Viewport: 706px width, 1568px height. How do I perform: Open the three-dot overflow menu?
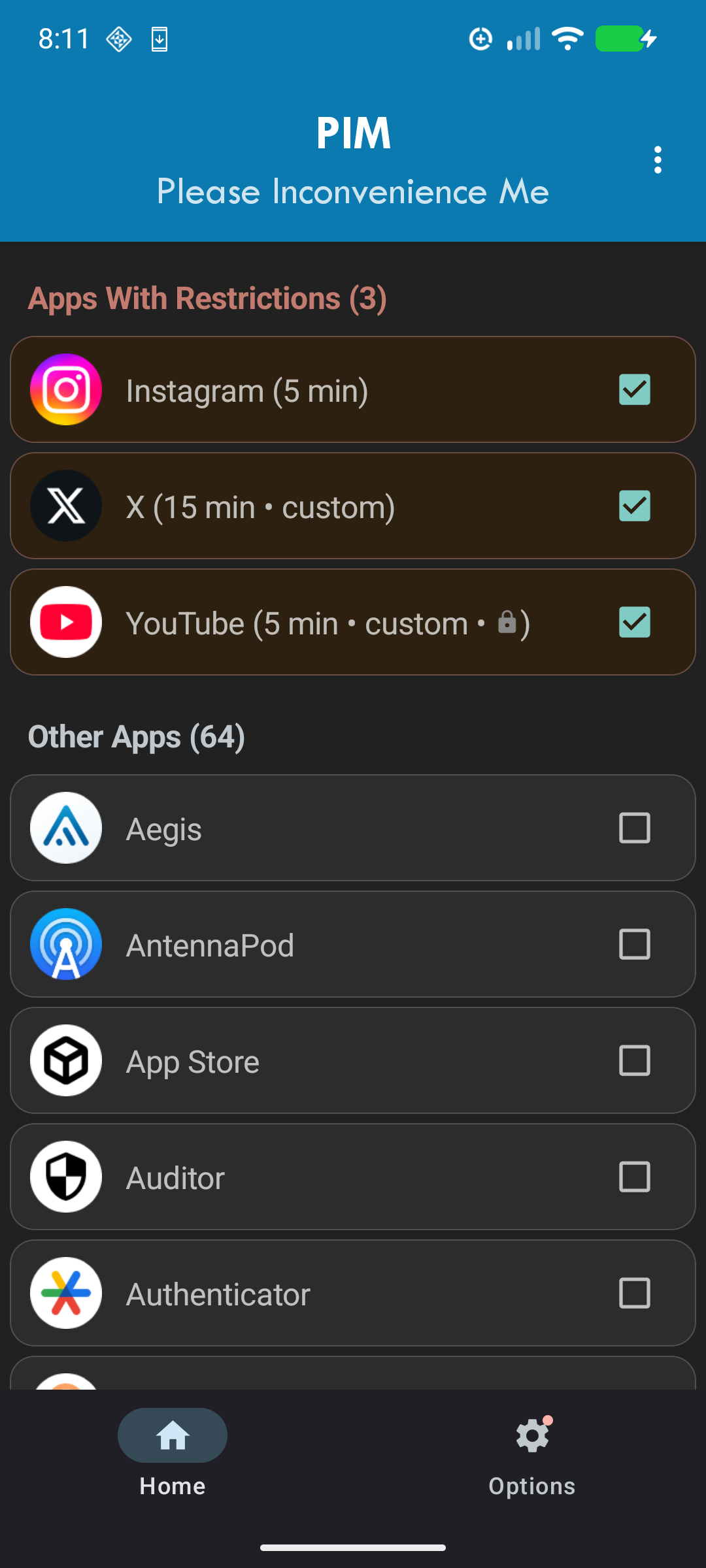(x=658, y=160)
